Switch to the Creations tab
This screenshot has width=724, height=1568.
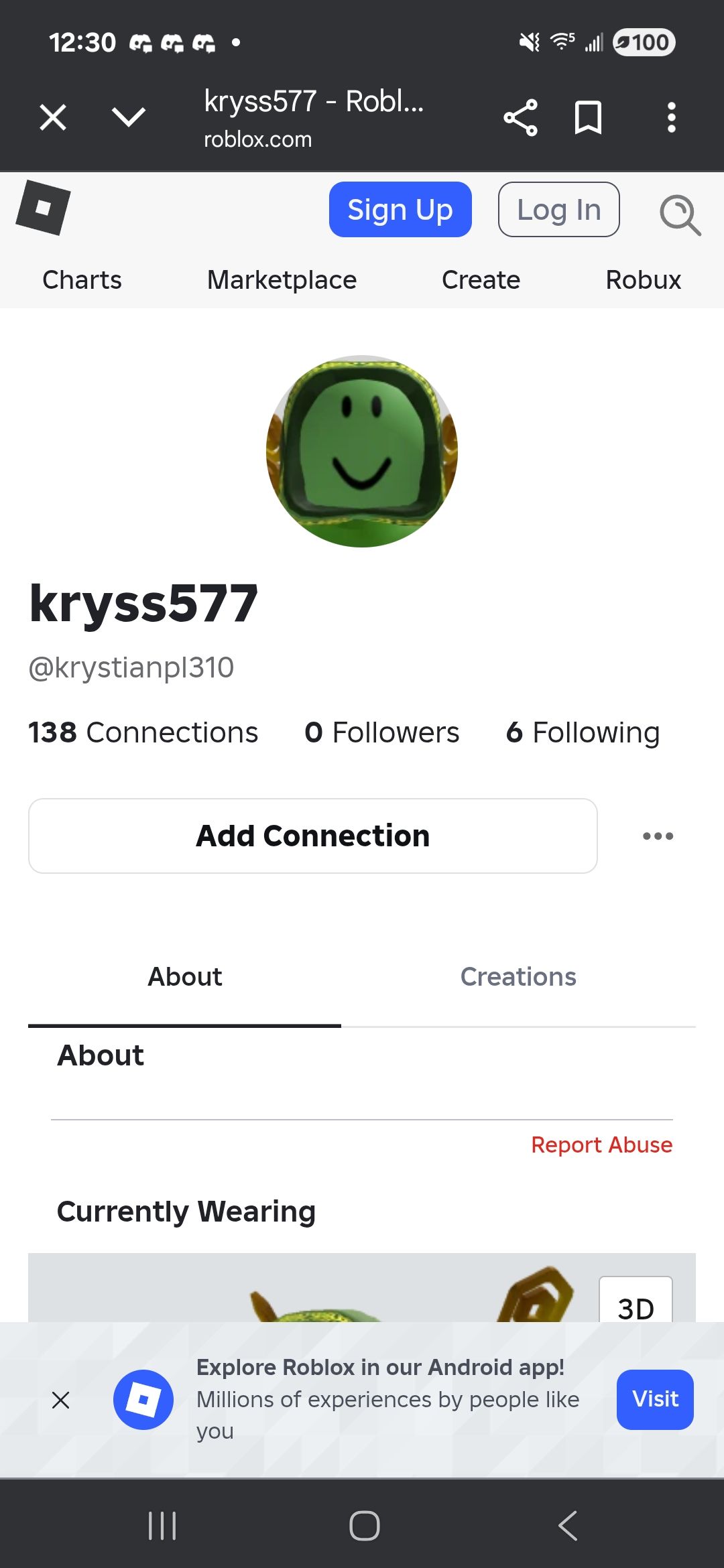[x=518, y=977]
